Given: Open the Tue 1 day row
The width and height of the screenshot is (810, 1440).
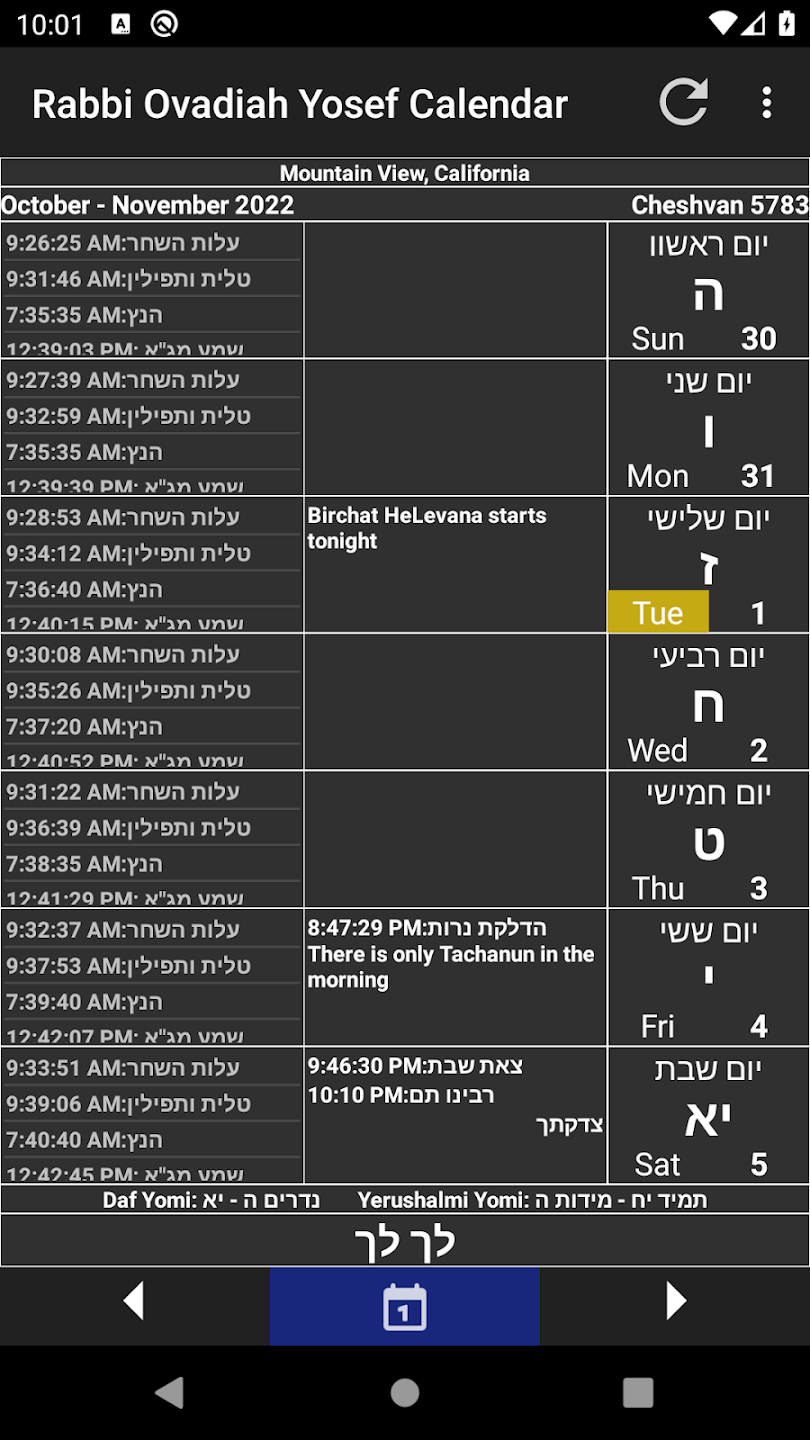Looking at the screenshot, I should [x=405, y=565].
